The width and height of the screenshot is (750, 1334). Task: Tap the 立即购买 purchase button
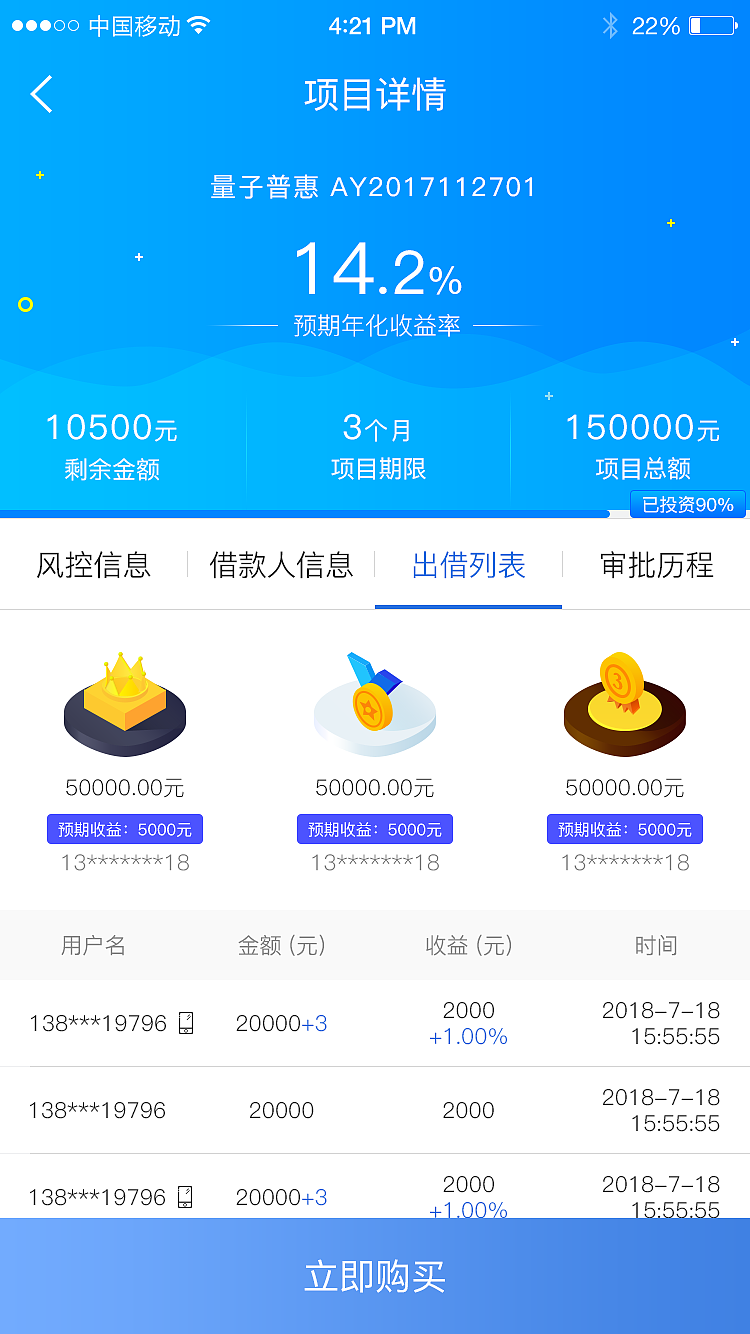coord(375,1276)
